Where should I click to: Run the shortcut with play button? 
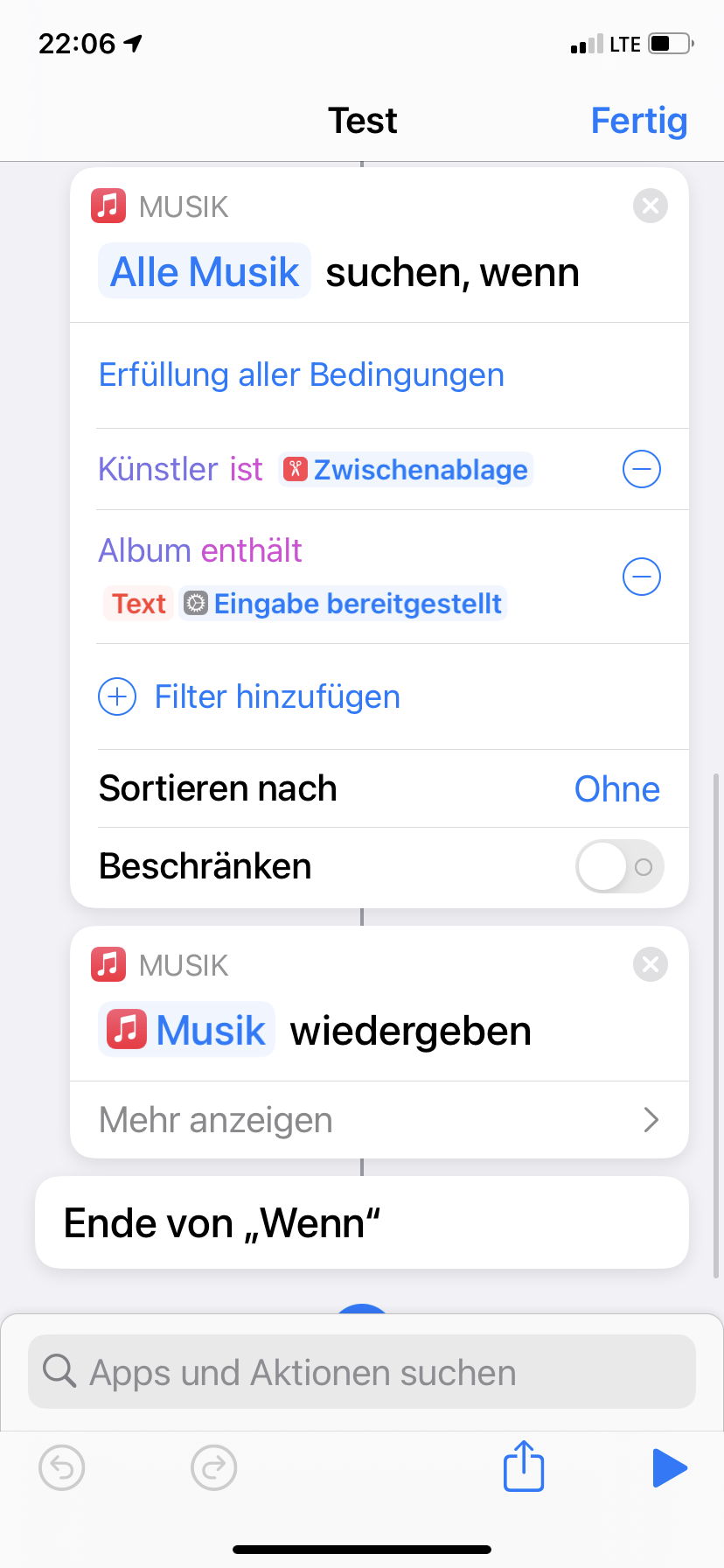(x=669, y=1467)
